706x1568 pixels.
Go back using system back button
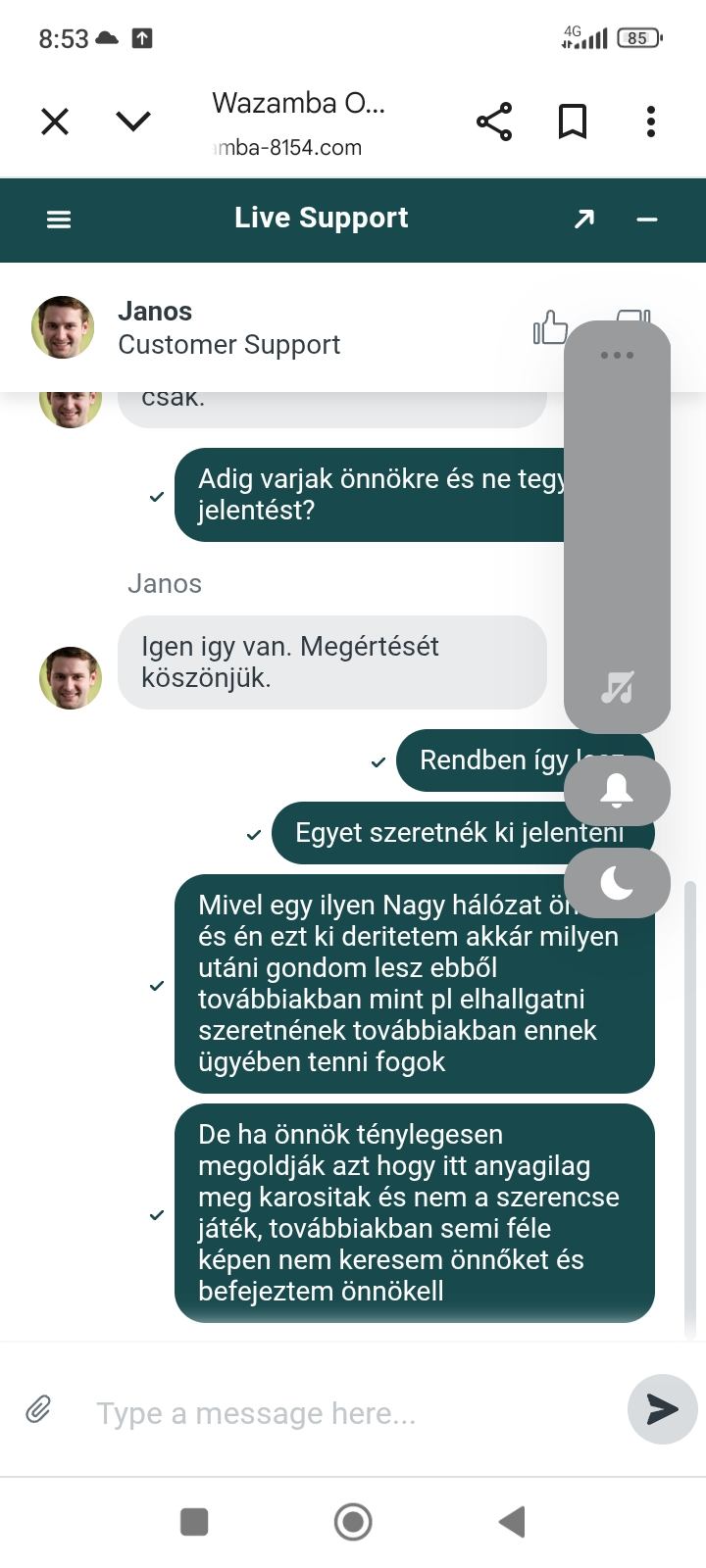click(x=512, y=1522)
